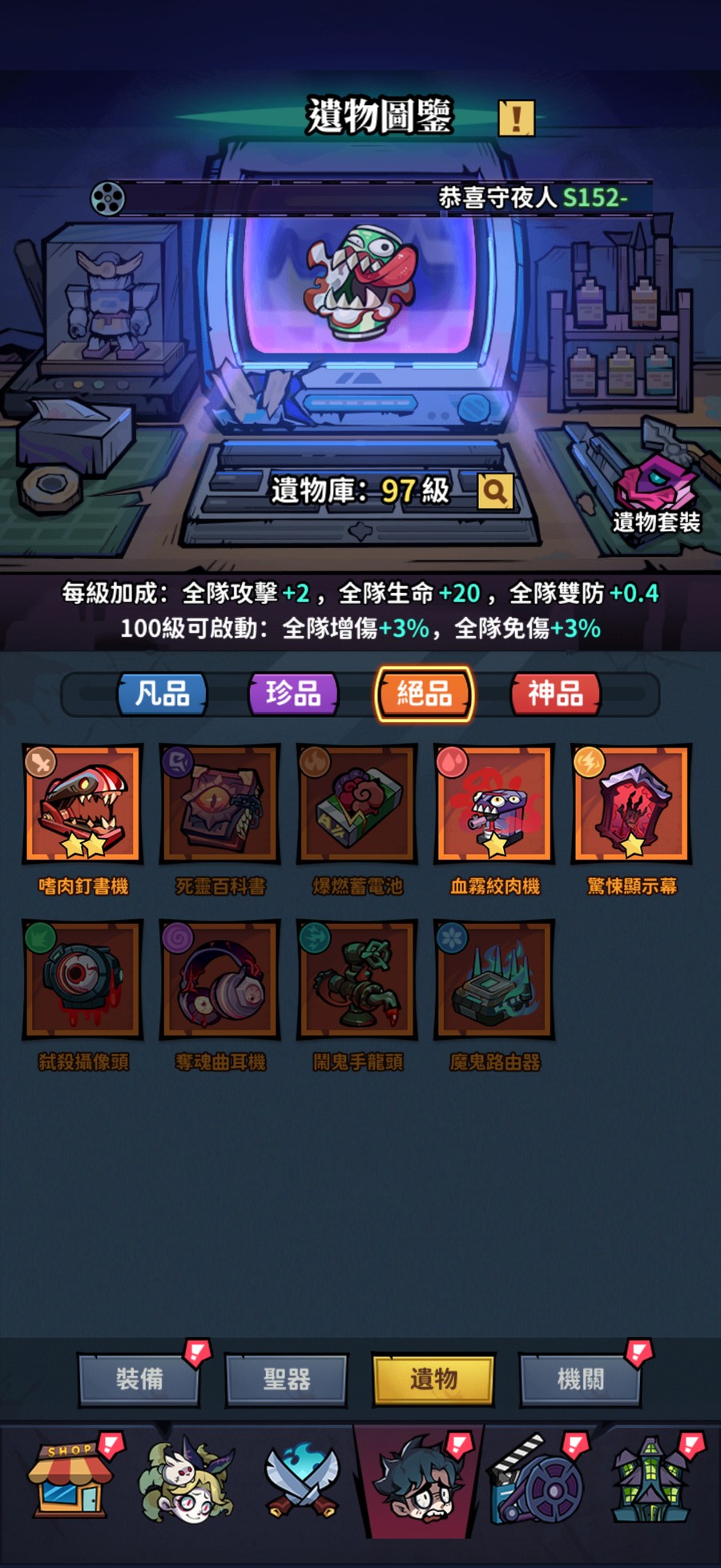
Task: Open 遺物套裝 relic sets
Action: pyautogui.click(x=656, y=498)
